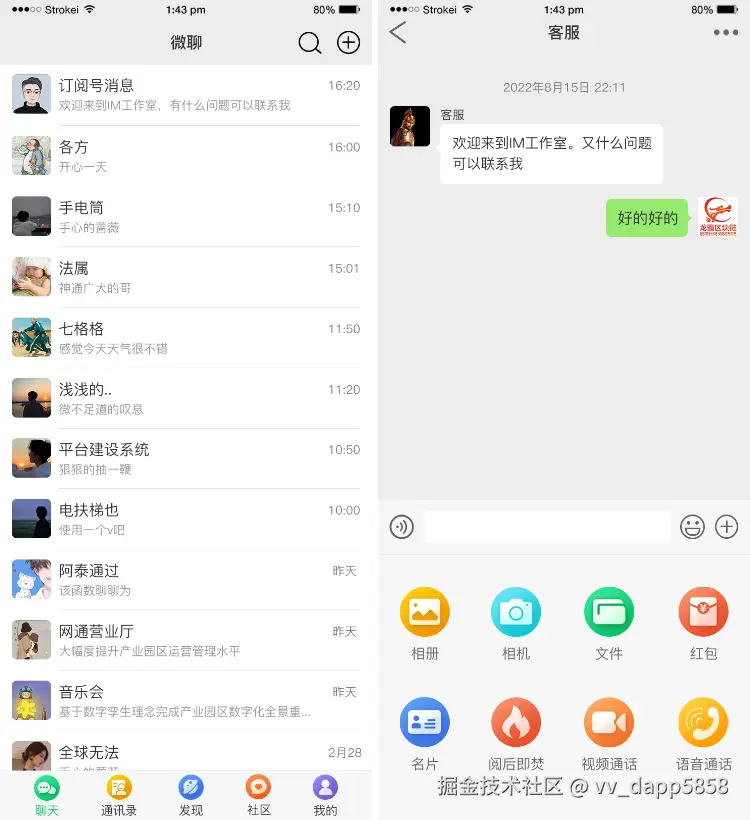
Task: Start a 视频通话 video call
Action: pyautogui.click(x=609, y=734)
